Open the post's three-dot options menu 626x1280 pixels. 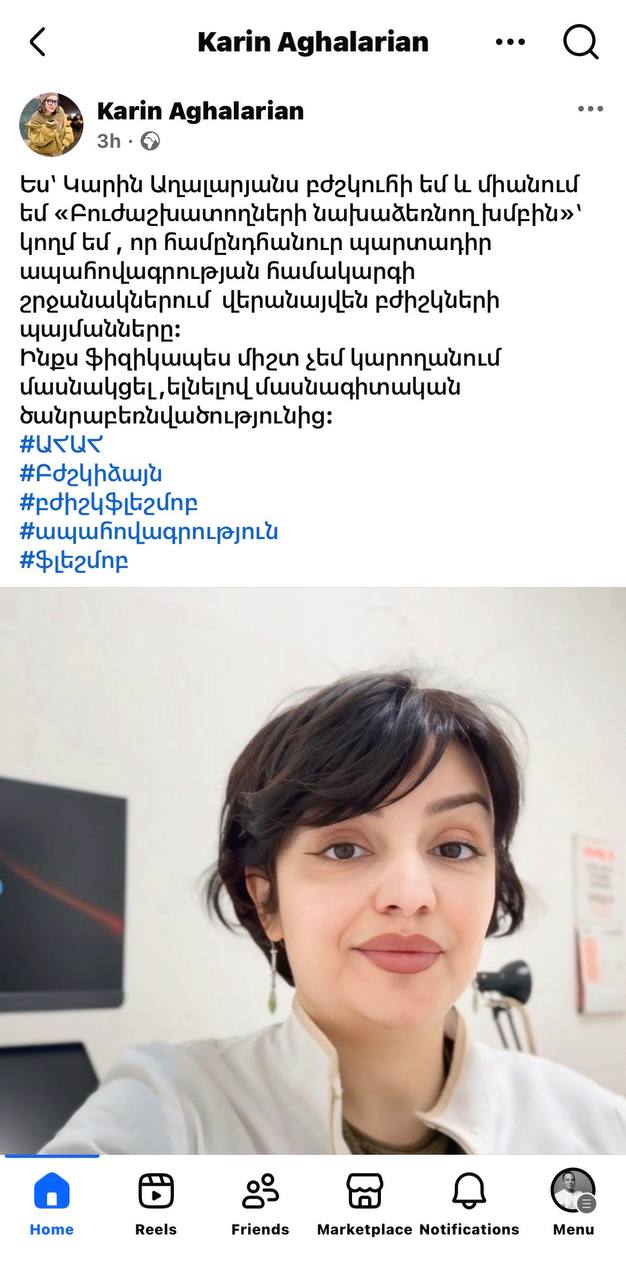click(x=590, y=109)
